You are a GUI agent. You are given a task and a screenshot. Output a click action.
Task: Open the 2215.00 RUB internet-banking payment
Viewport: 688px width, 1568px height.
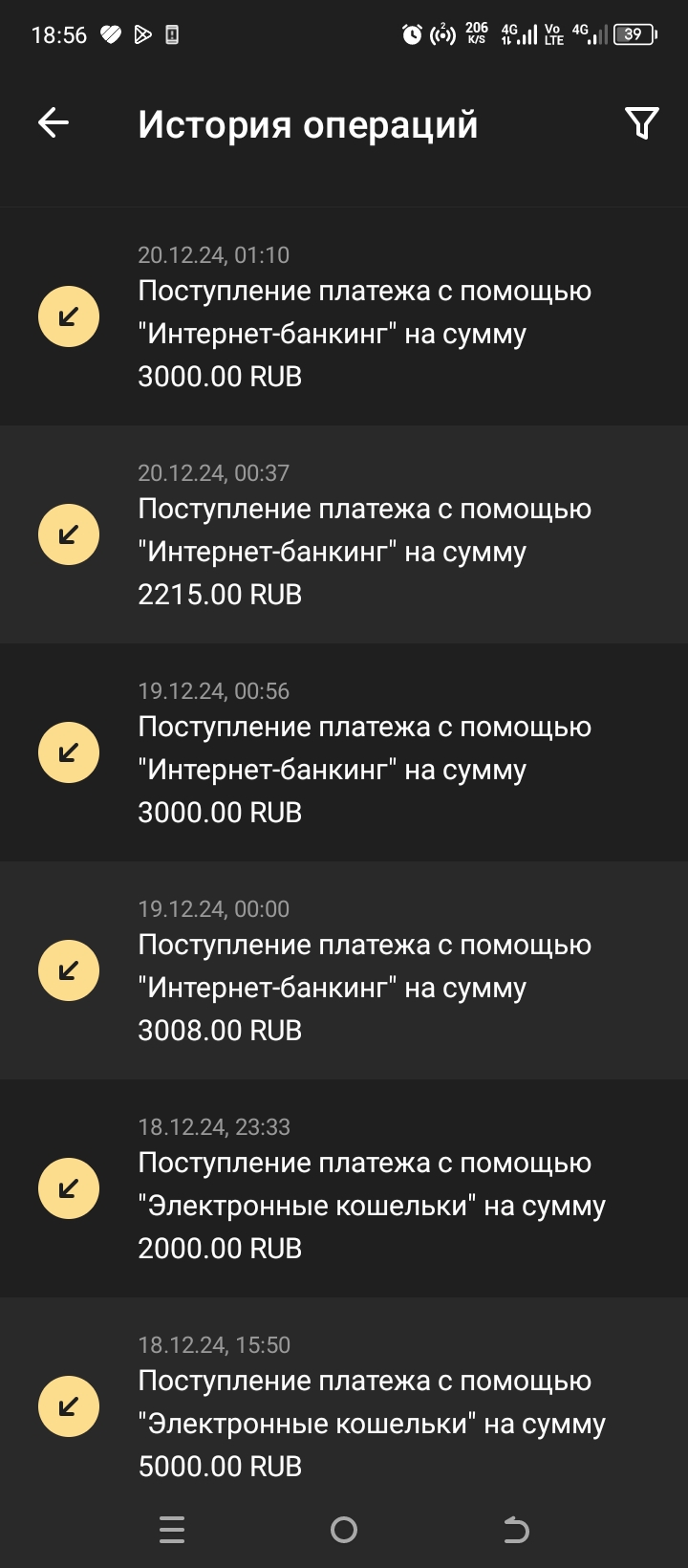tap(344, 534)
